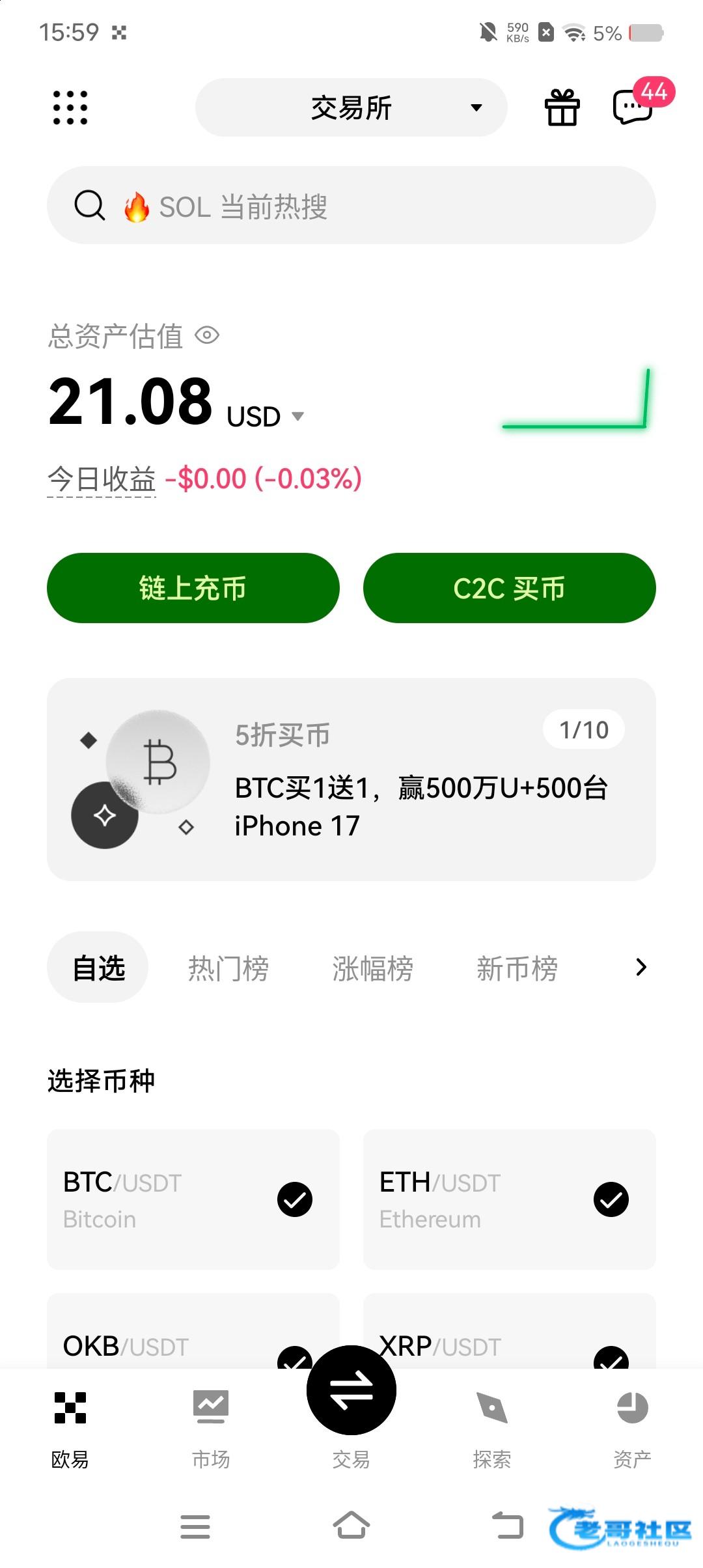This screenshot has height=1568, width=703.
Task: Open the center 交易 swap button
Action: point(351,1390)
